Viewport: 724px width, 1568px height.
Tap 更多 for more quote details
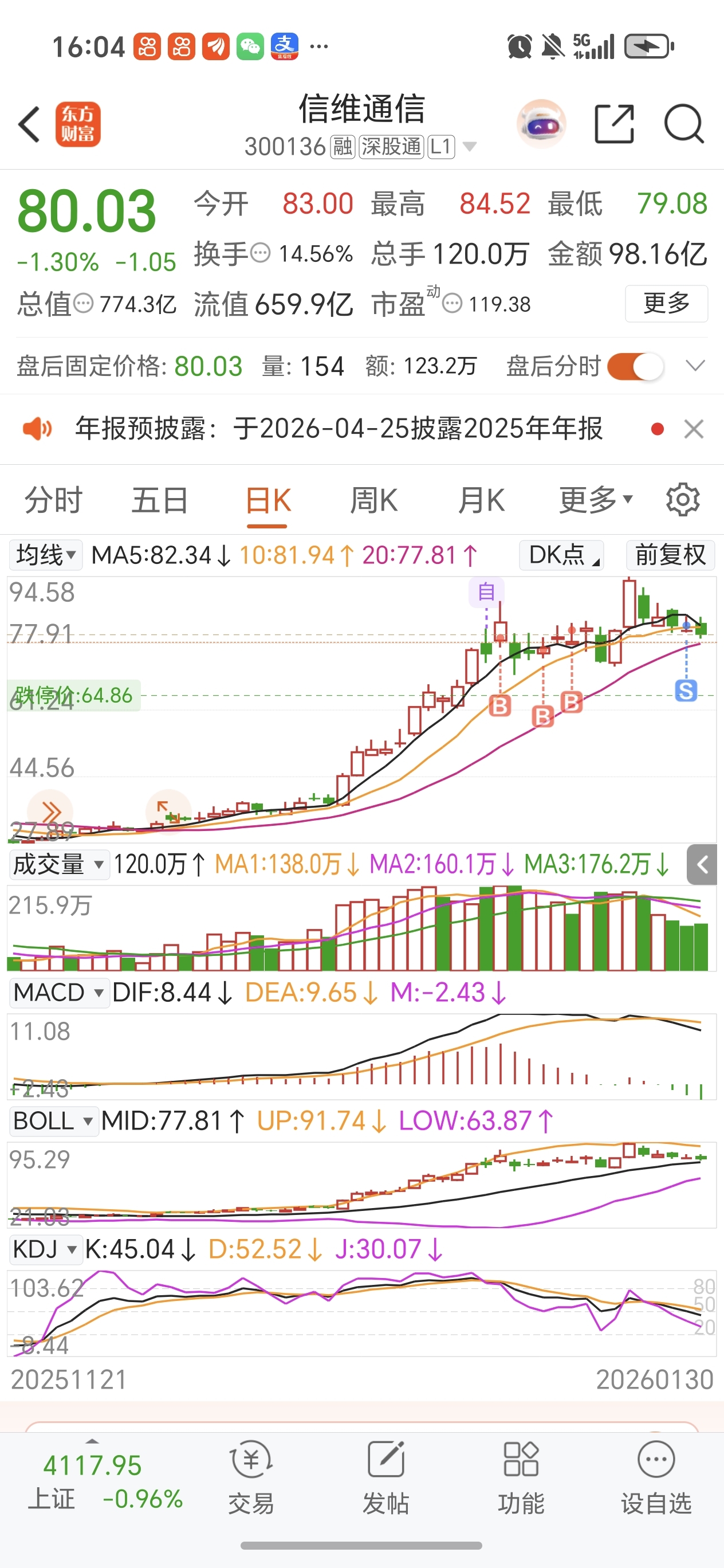[666, 303]
